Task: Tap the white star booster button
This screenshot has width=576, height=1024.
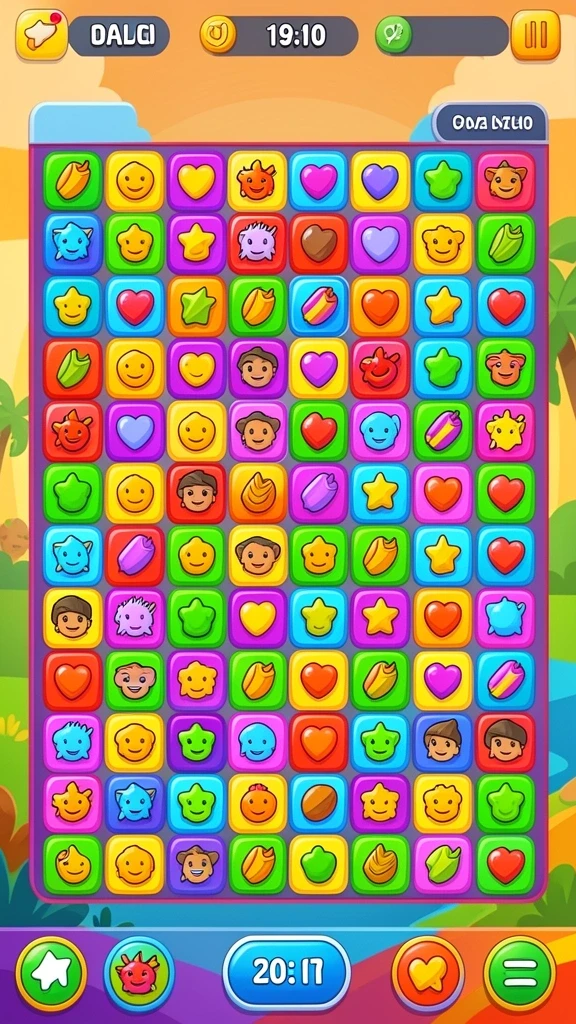Action: click(x=51, y=974)
